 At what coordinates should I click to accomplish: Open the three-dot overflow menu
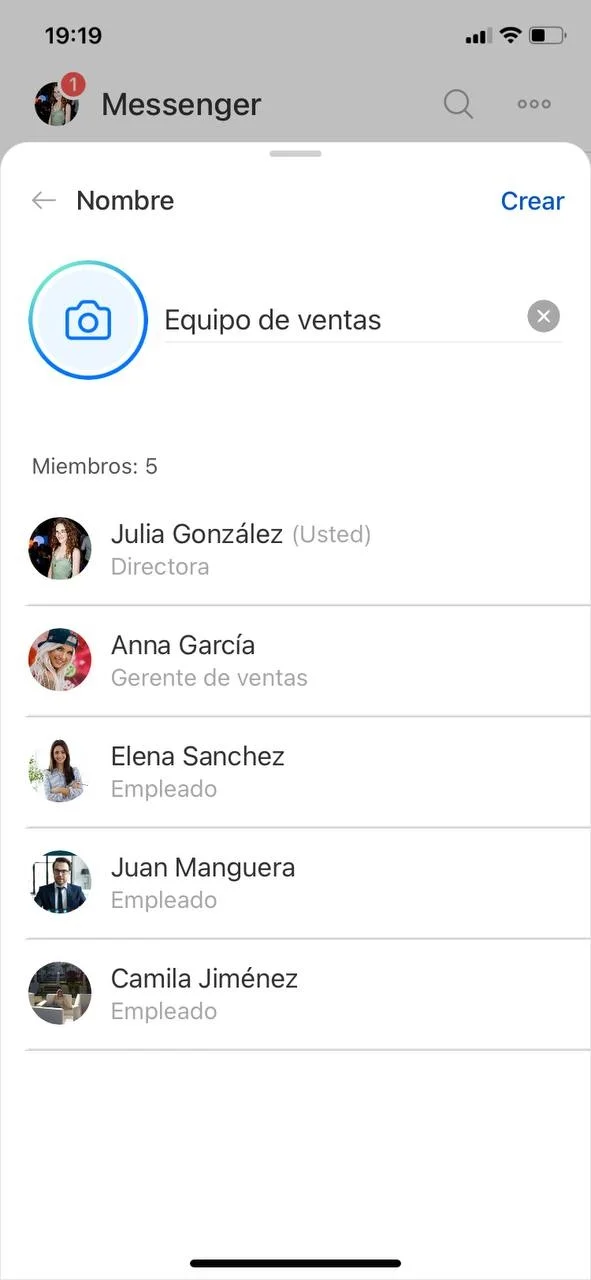(x=534, y=104)
